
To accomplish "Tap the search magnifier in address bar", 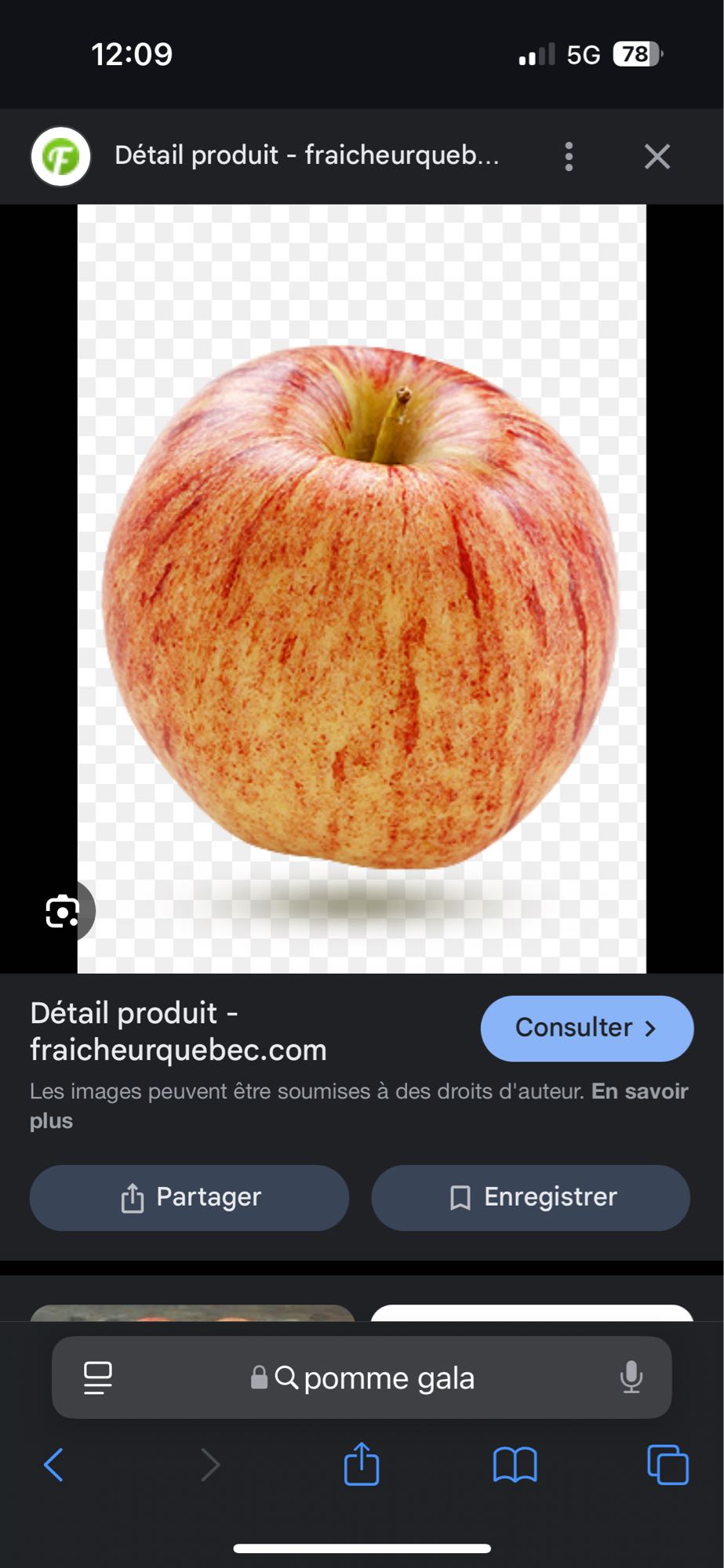I will pyautogui.click(x=288, y=1377).
